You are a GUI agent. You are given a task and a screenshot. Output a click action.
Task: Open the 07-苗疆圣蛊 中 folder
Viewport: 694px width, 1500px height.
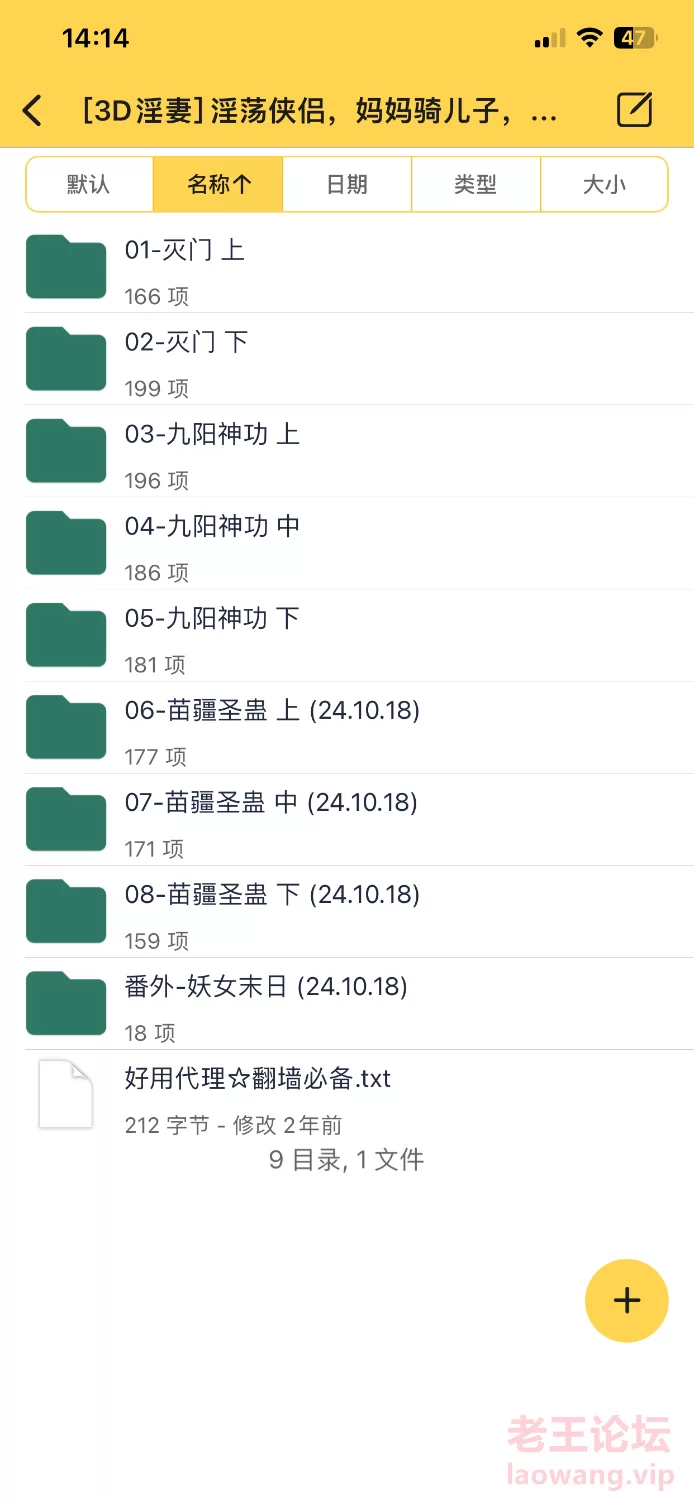[347, 819]
